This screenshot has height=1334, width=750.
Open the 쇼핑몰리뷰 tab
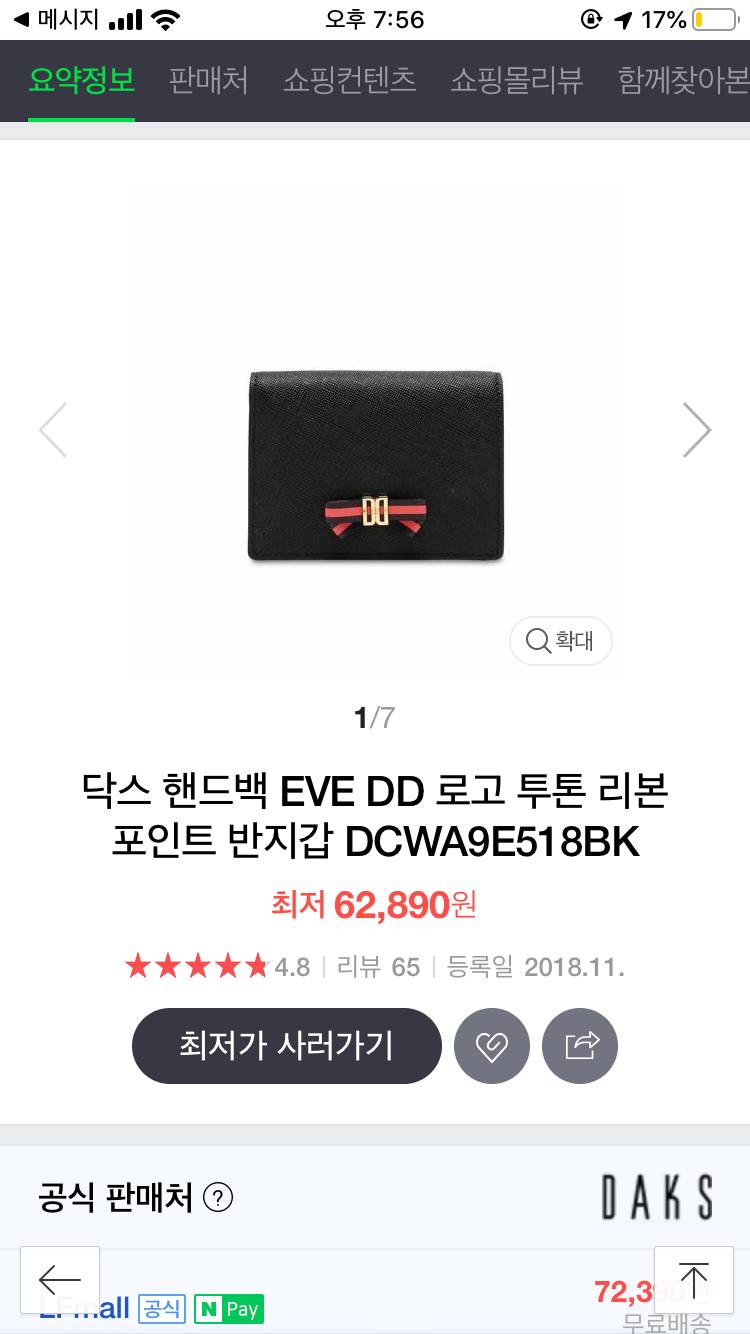(516, 80)
